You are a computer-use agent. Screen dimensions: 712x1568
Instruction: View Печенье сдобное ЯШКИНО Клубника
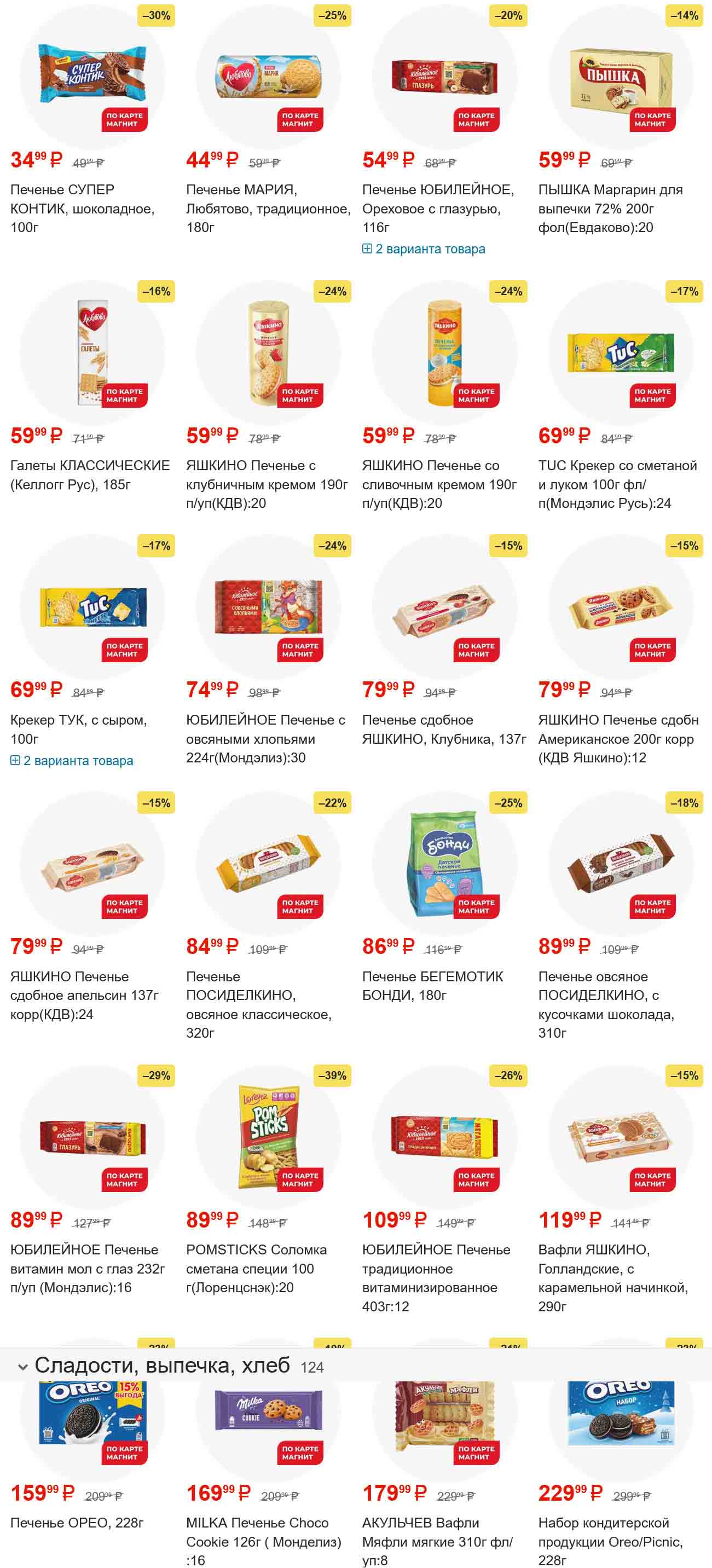(444, 729)
